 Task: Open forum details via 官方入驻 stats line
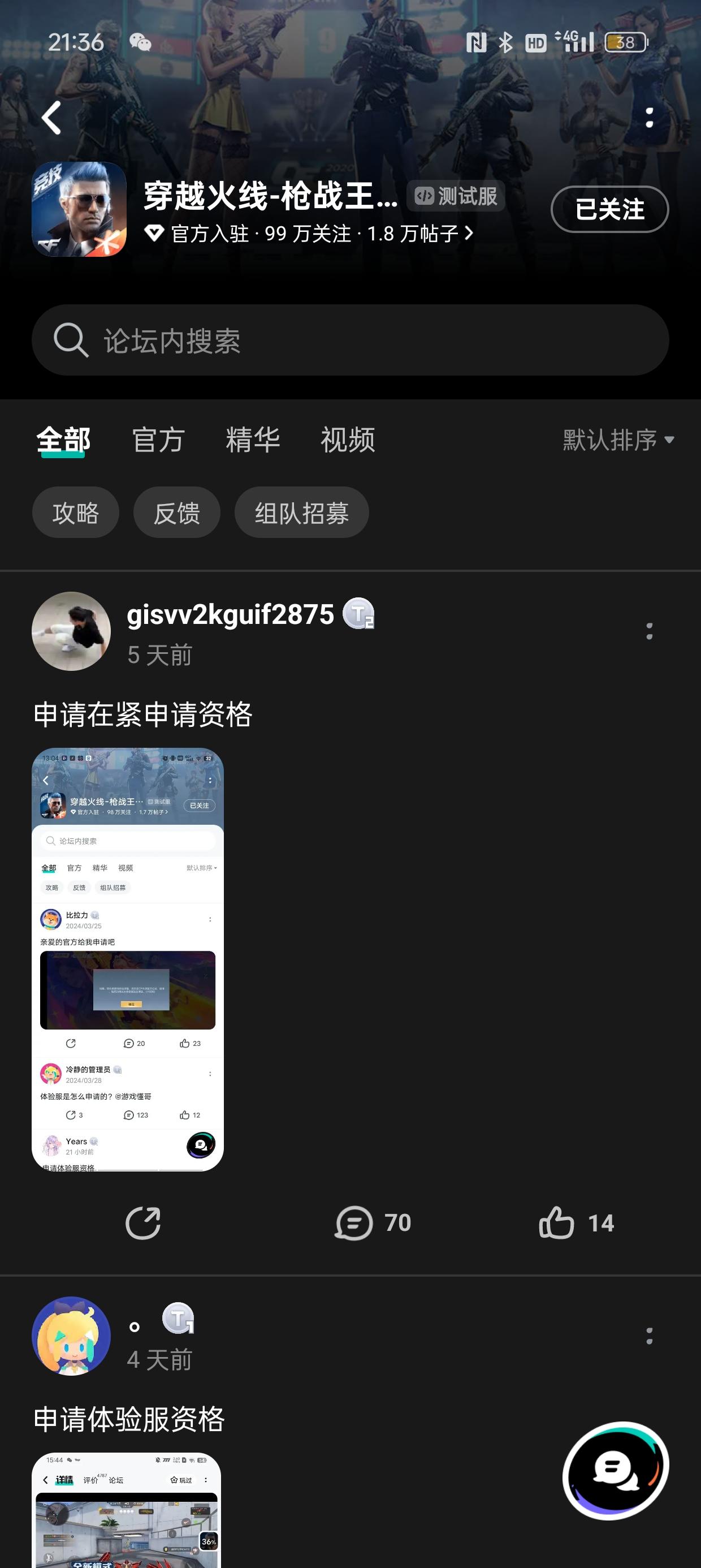(309, 234)
